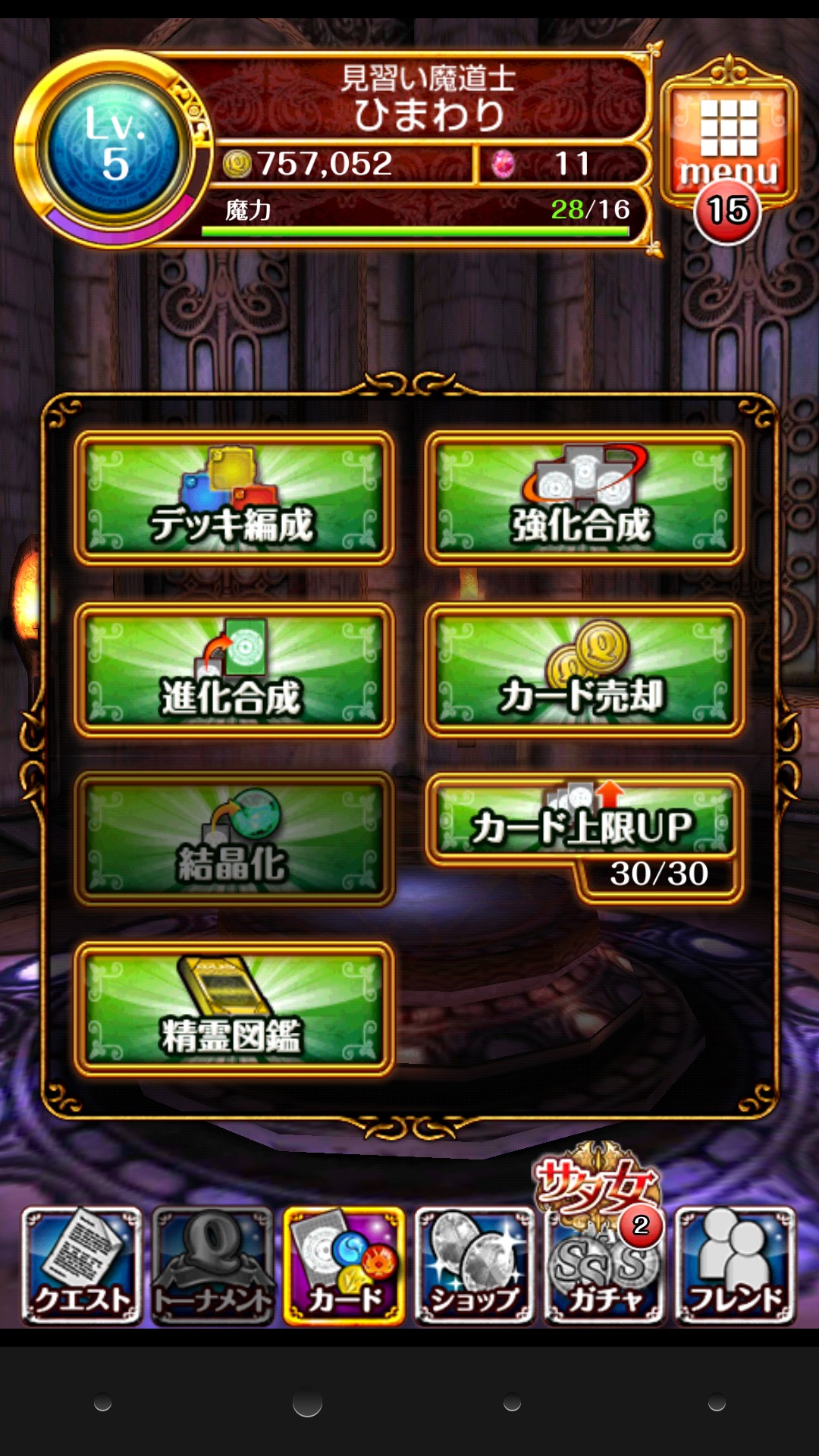Open the ショップ tab
819x1456 pixels.
coord(475,1266)
